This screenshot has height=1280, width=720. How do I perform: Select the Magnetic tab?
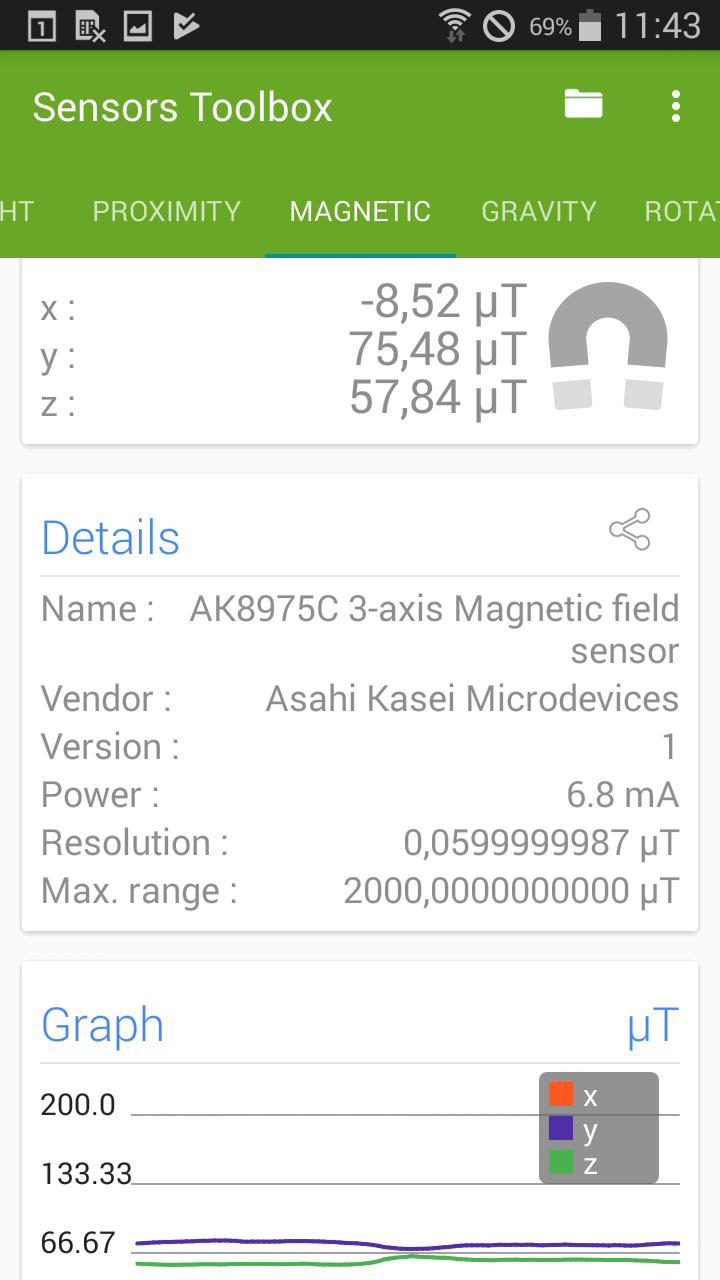pos(360,212)
